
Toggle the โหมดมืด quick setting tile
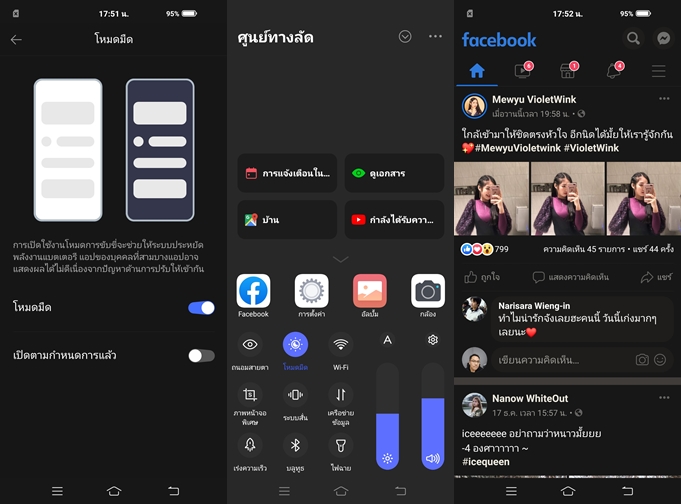pos(295,345)
